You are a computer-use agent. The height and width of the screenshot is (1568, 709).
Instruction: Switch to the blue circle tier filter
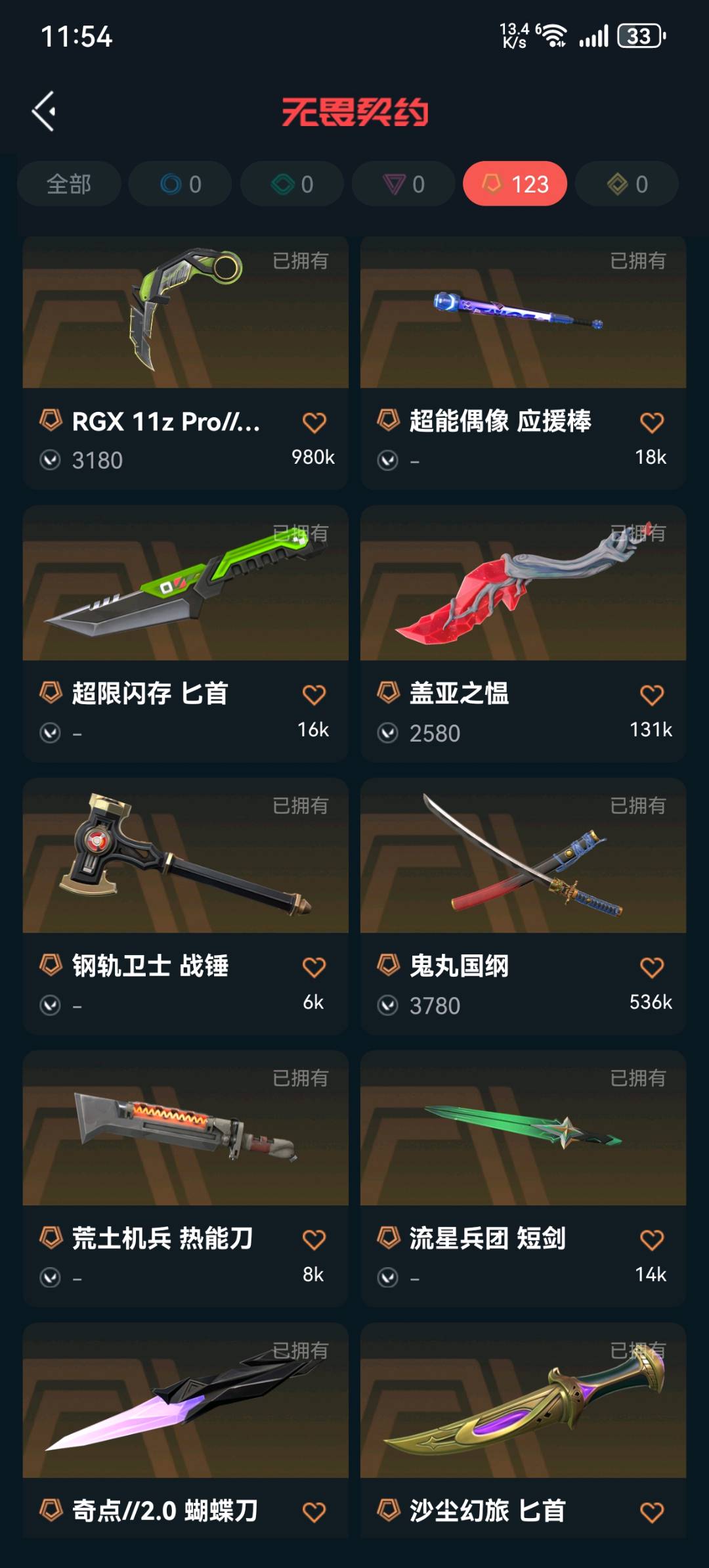tap(181, 184)
